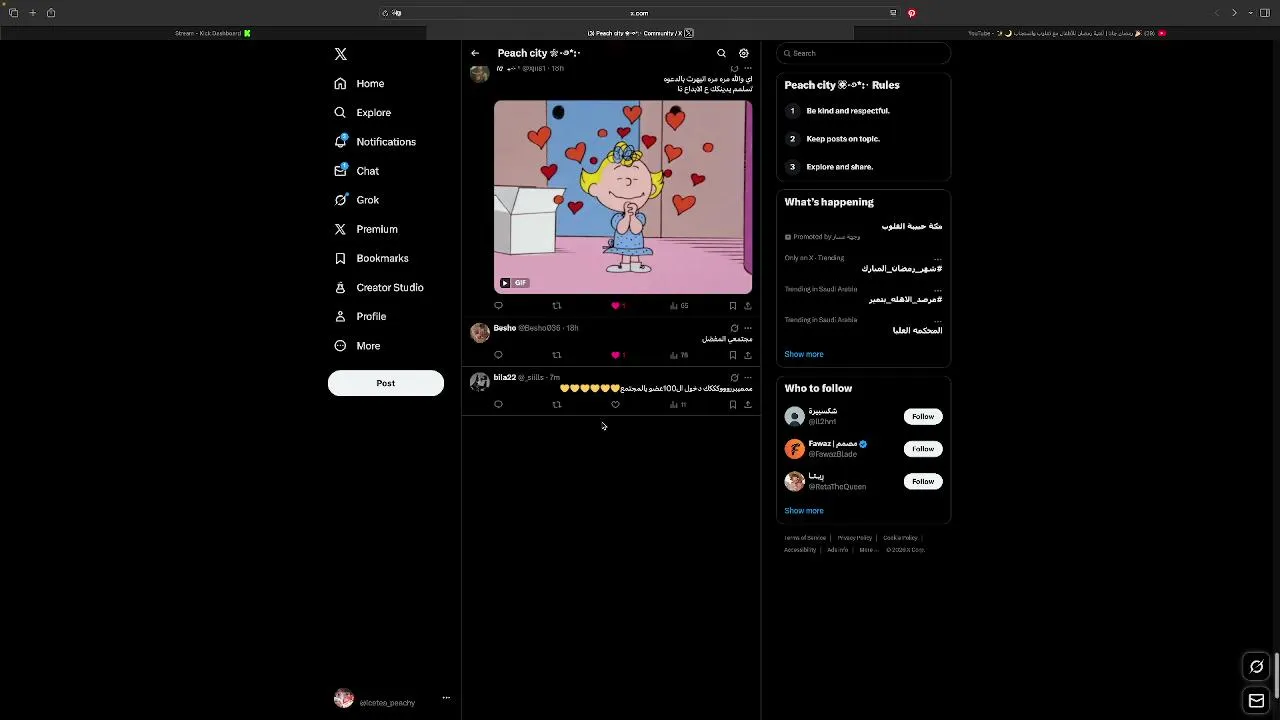Show more trends under What's happening
The image size is (1280, 720).
pos(803,354)
